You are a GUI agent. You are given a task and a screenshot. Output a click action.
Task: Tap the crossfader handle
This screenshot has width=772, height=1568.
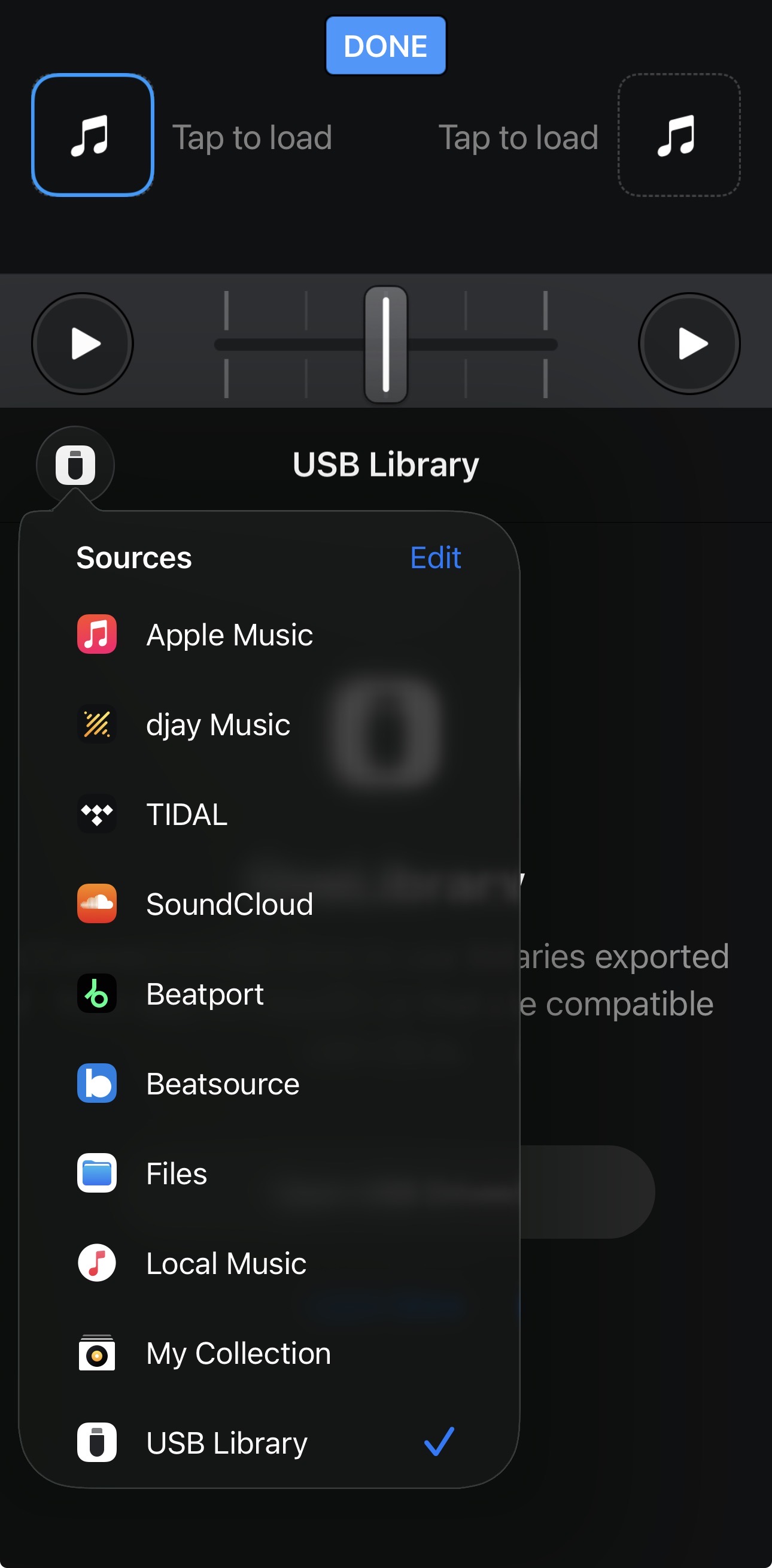(x=385, y=344)
